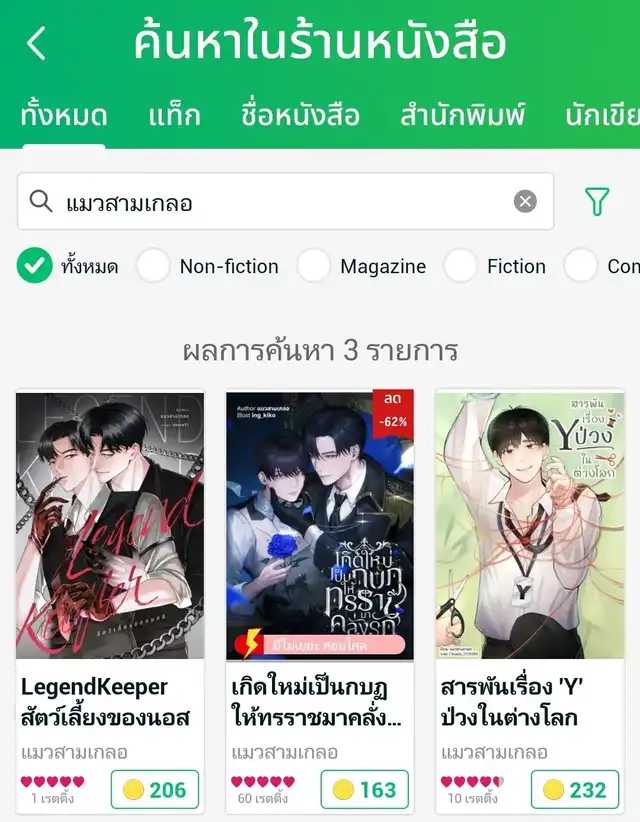Screen dimensions: 640x822
Task: Tap the 232 coin price button
Action: click(574, 790)
